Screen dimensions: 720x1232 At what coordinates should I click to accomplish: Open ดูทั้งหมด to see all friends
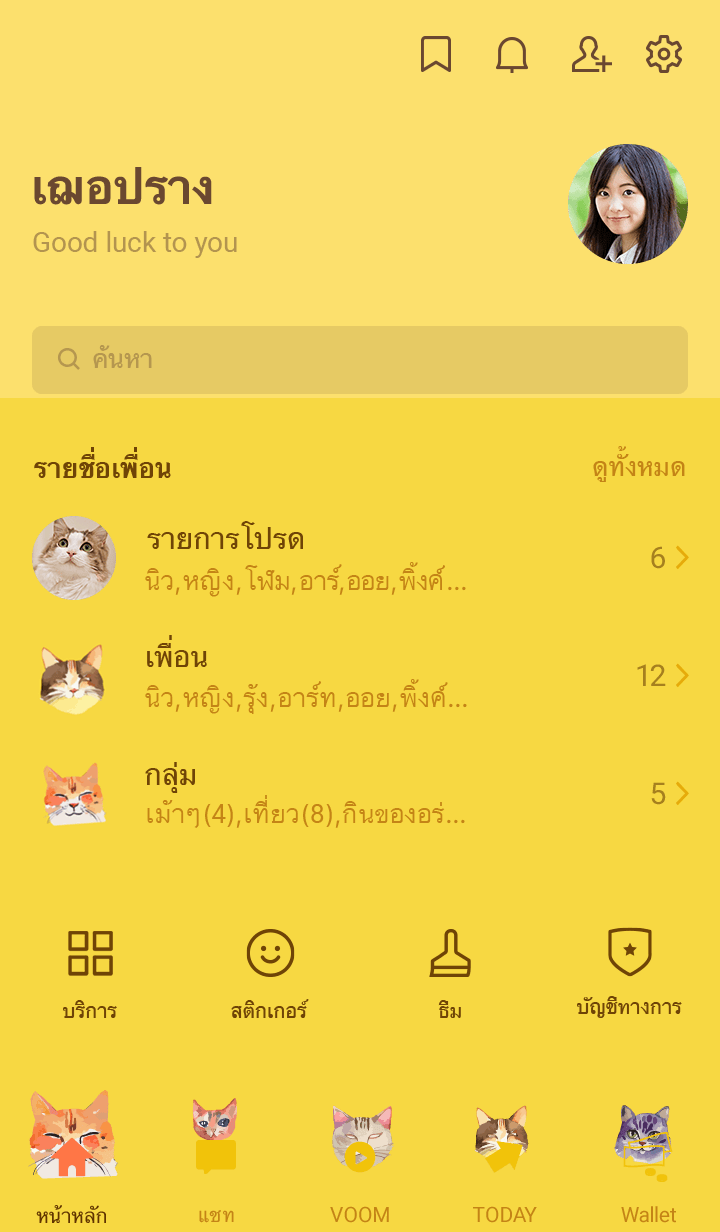(638, 468)
